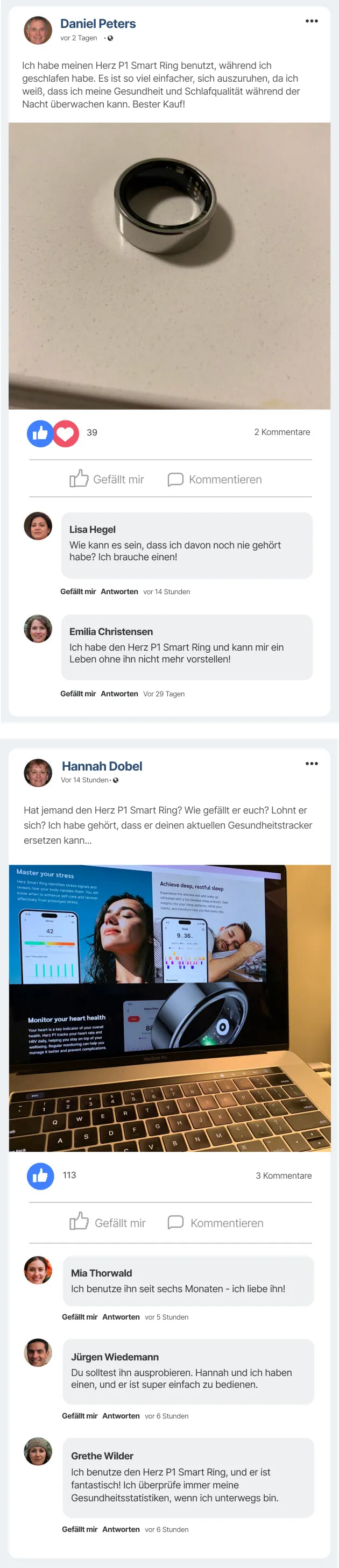The height and width of the screenshot is (1568, 339).
Task: Like Daniel Peters' post with Gefällt mir
Action: click(x=107, y=479)
